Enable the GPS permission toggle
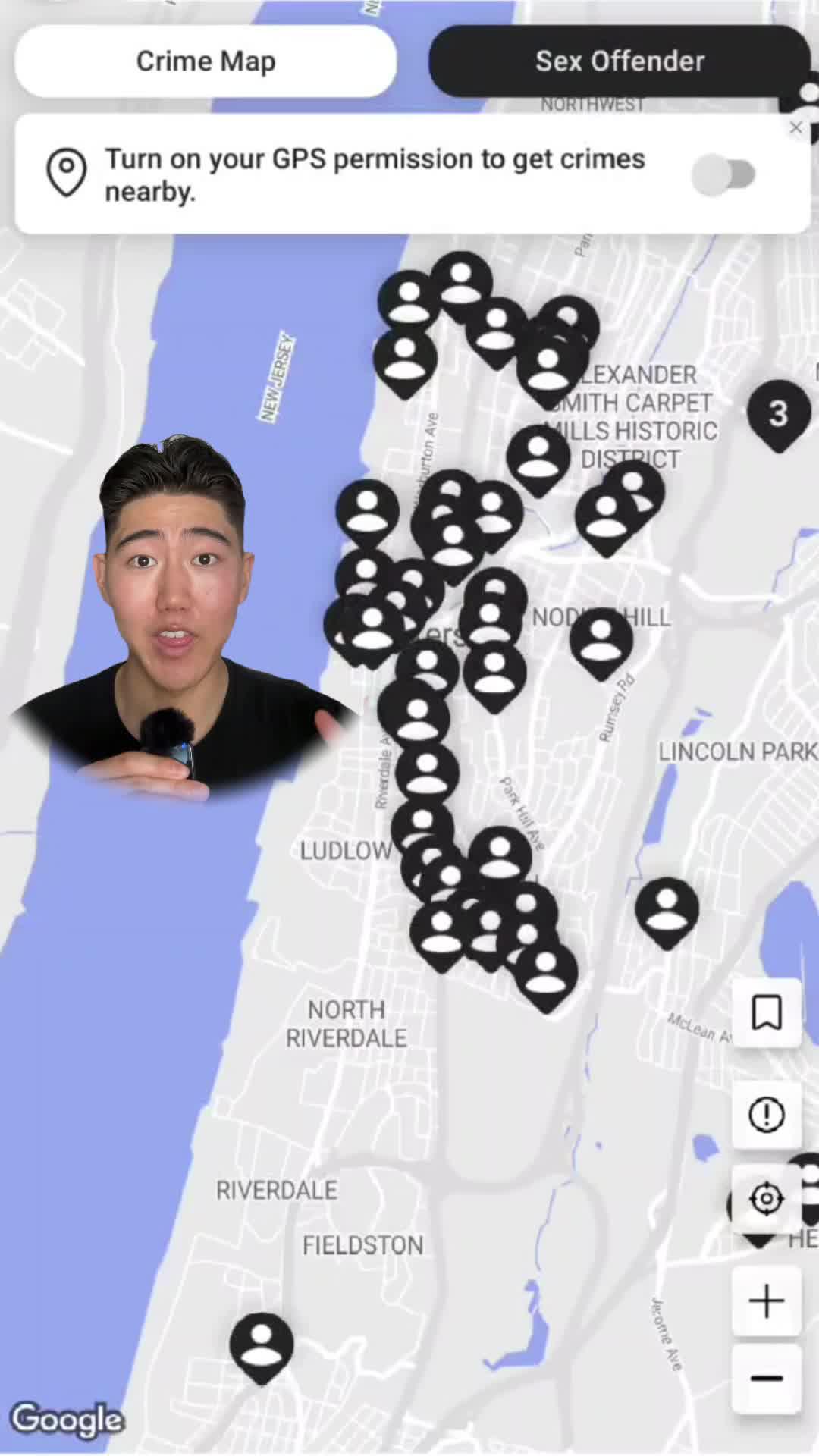This screenshot has height=1456, width=819. (723, 173)
